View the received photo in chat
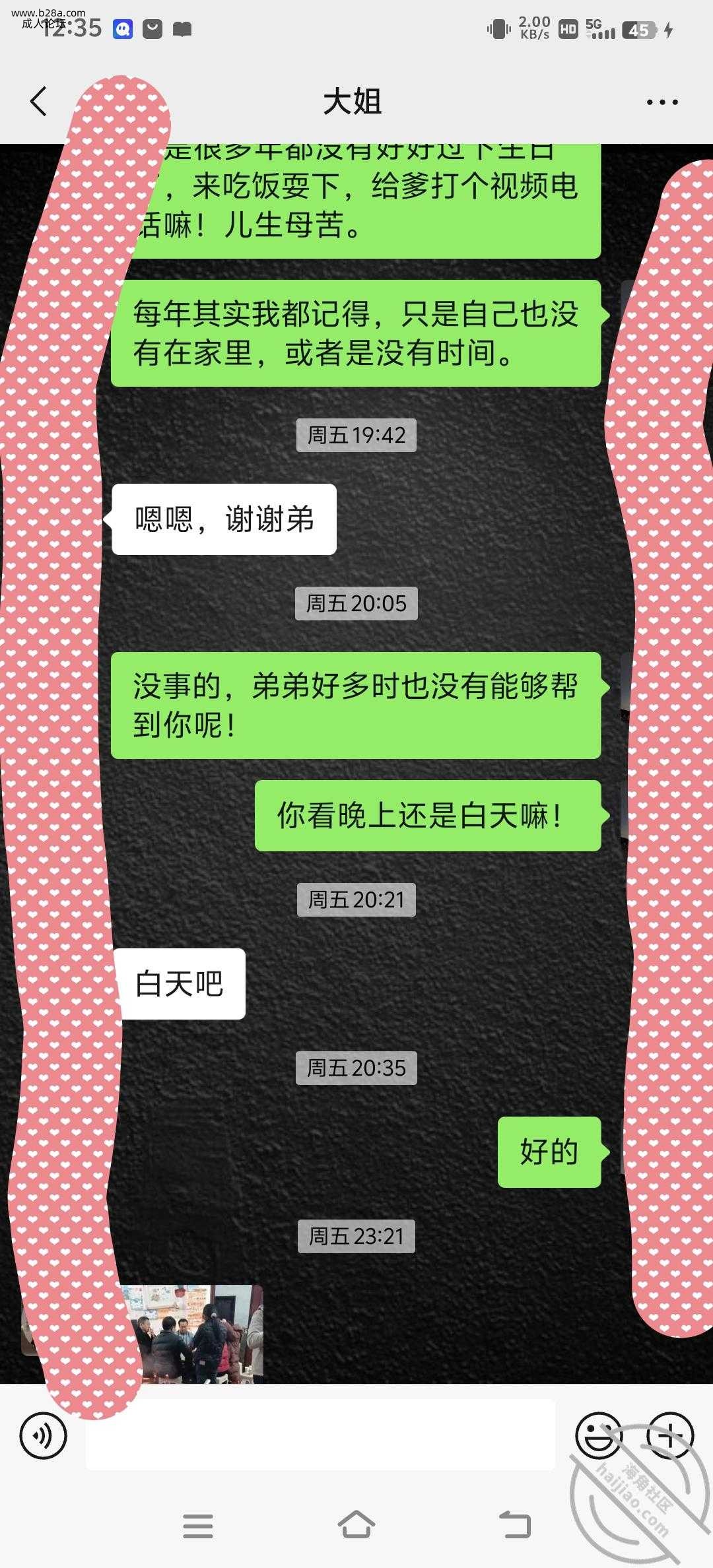The height and width of the screenshot is (1568, 713). (198, 1333)
